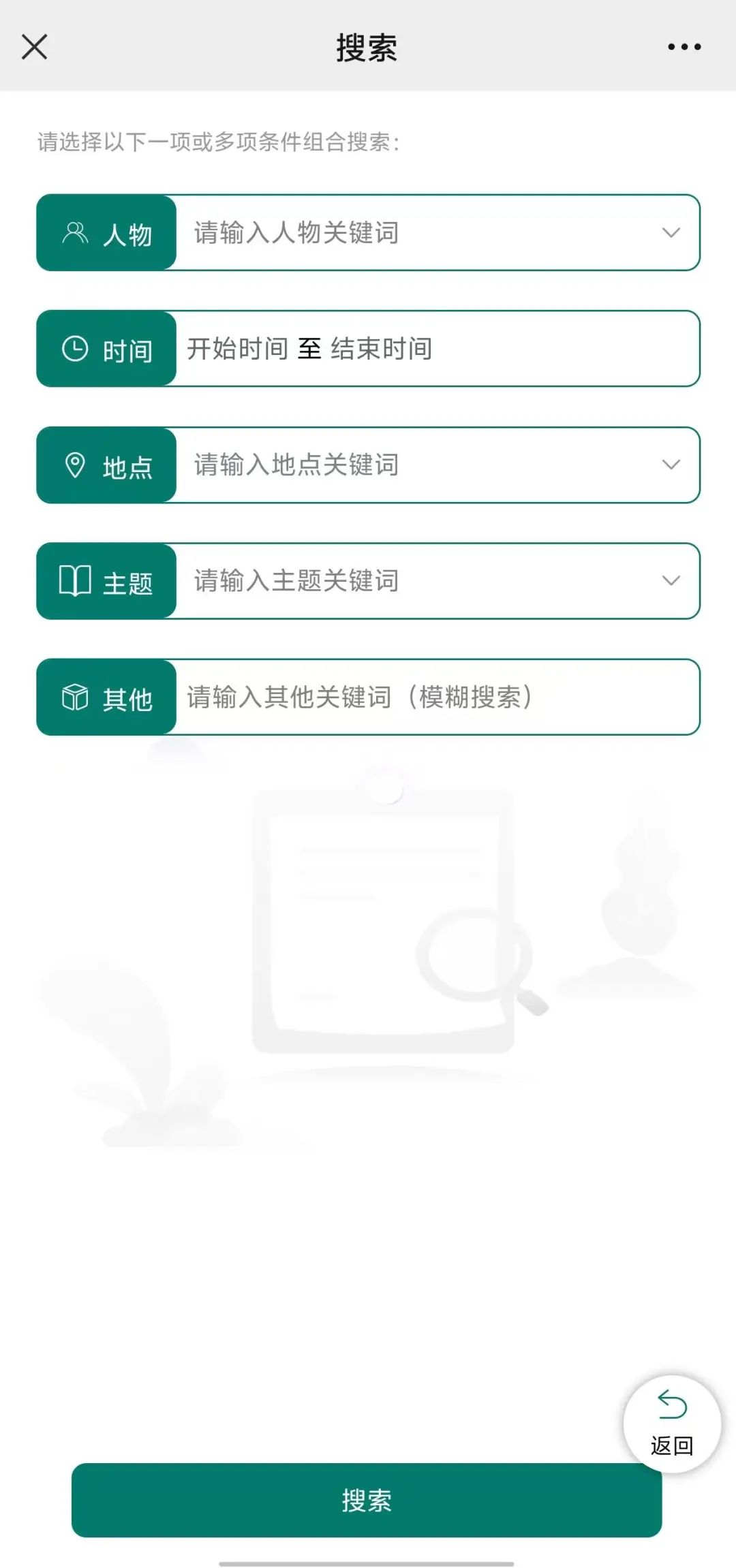
Task: Select the 开始时间 start time
Action: click(238, 349)
